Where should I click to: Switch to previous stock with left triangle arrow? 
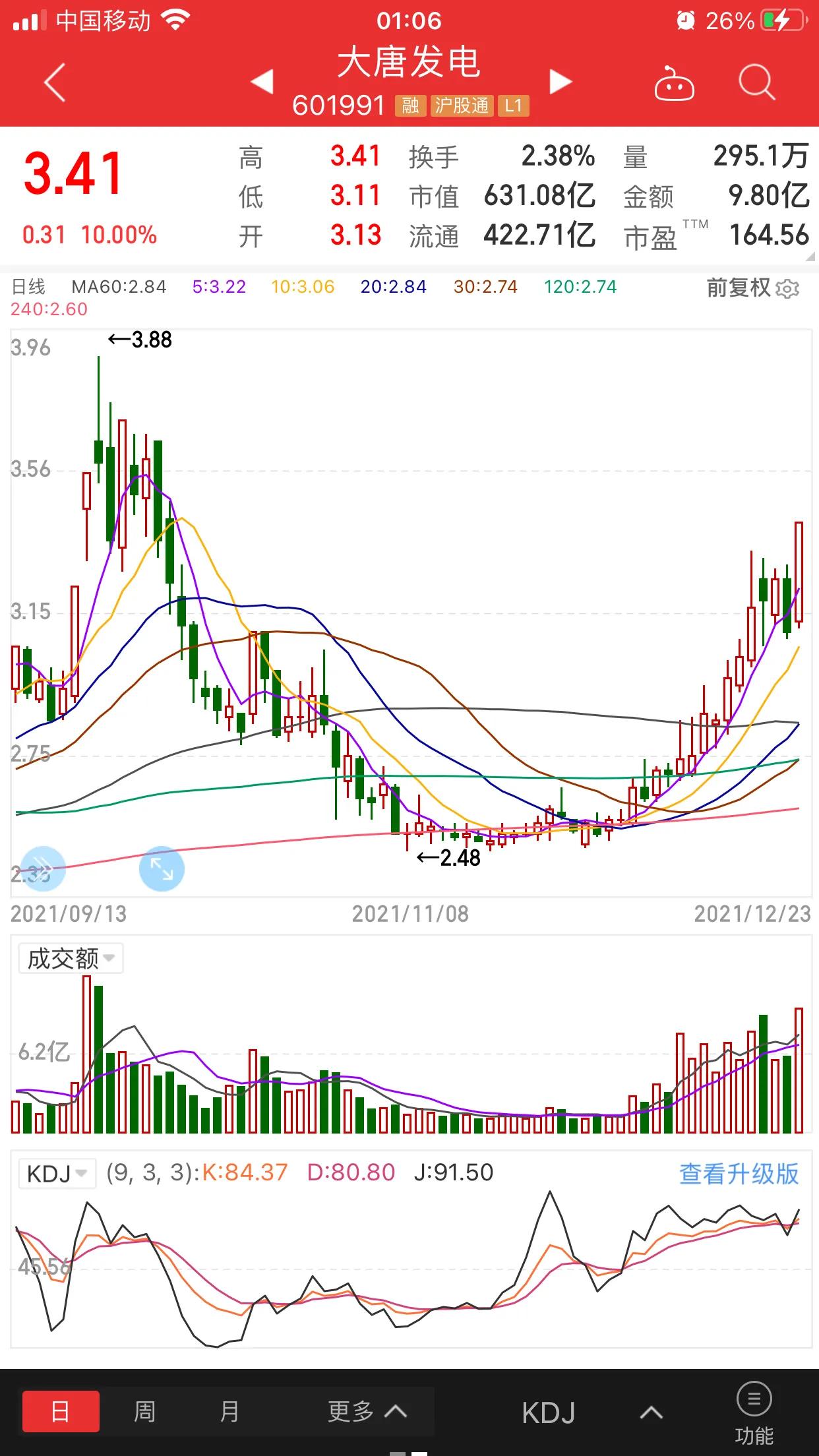click(x=262, y=80)
